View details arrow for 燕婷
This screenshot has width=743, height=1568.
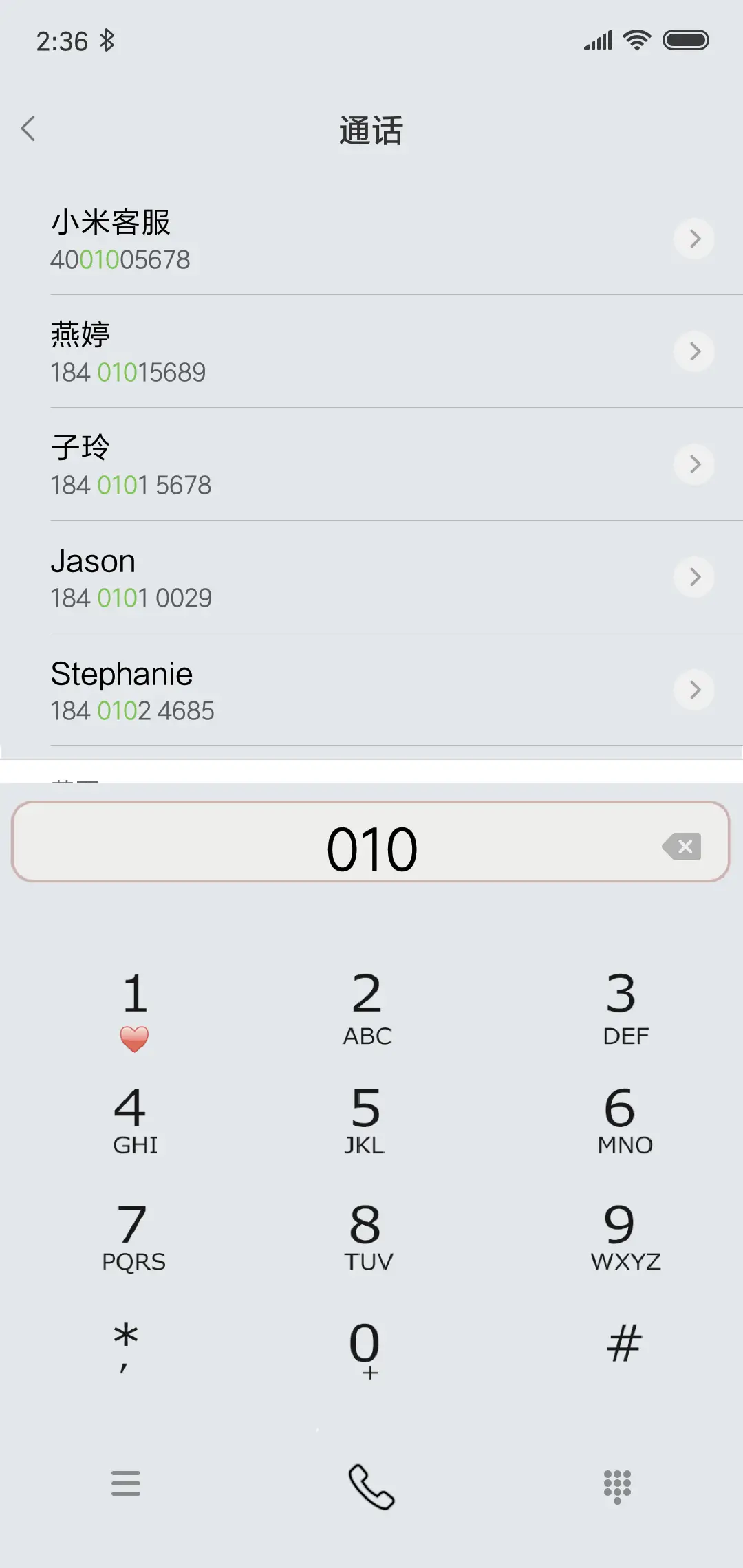pos(694,351)
